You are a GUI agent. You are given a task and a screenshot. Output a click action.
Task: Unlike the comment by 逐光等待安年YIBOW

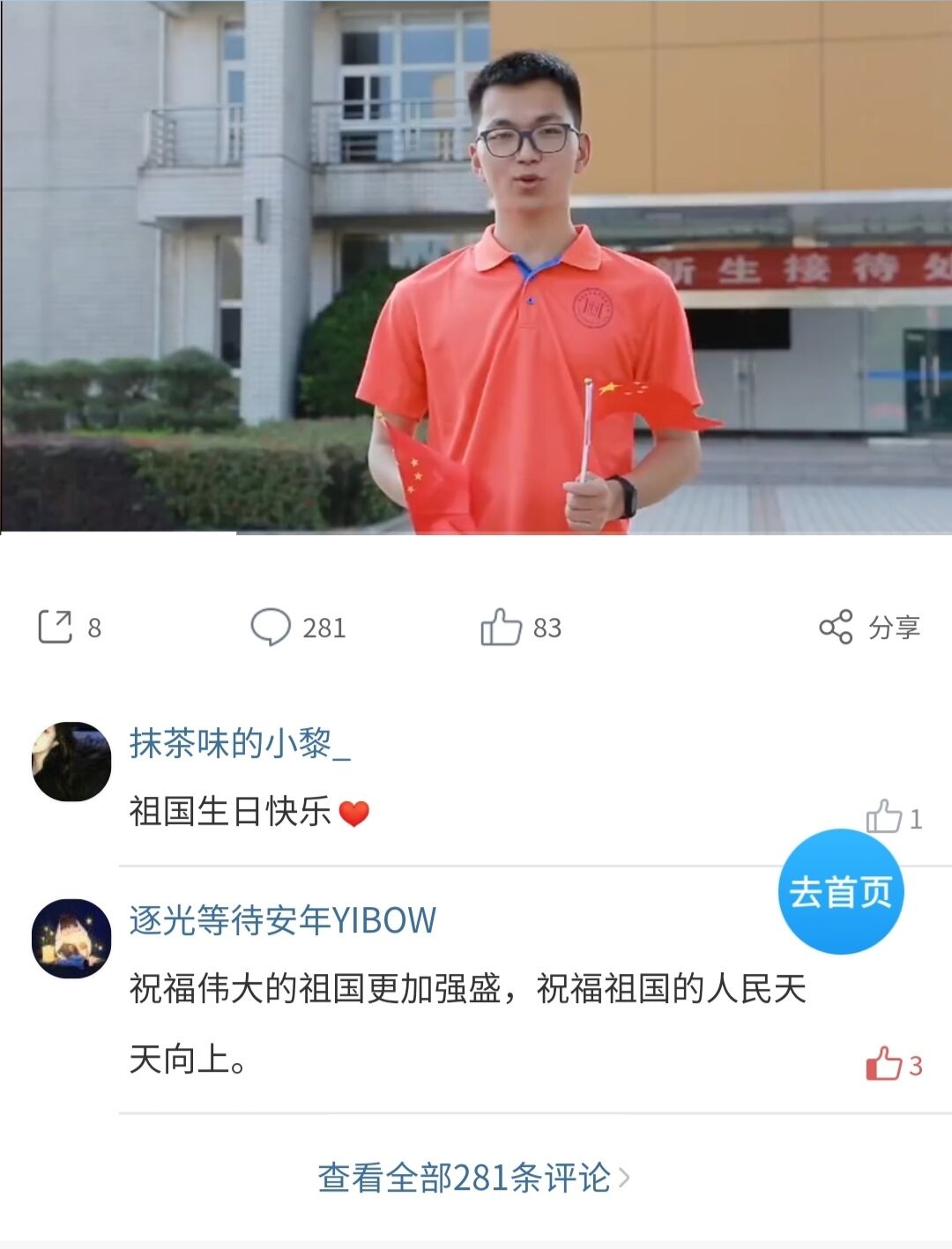click(884, 1065)
